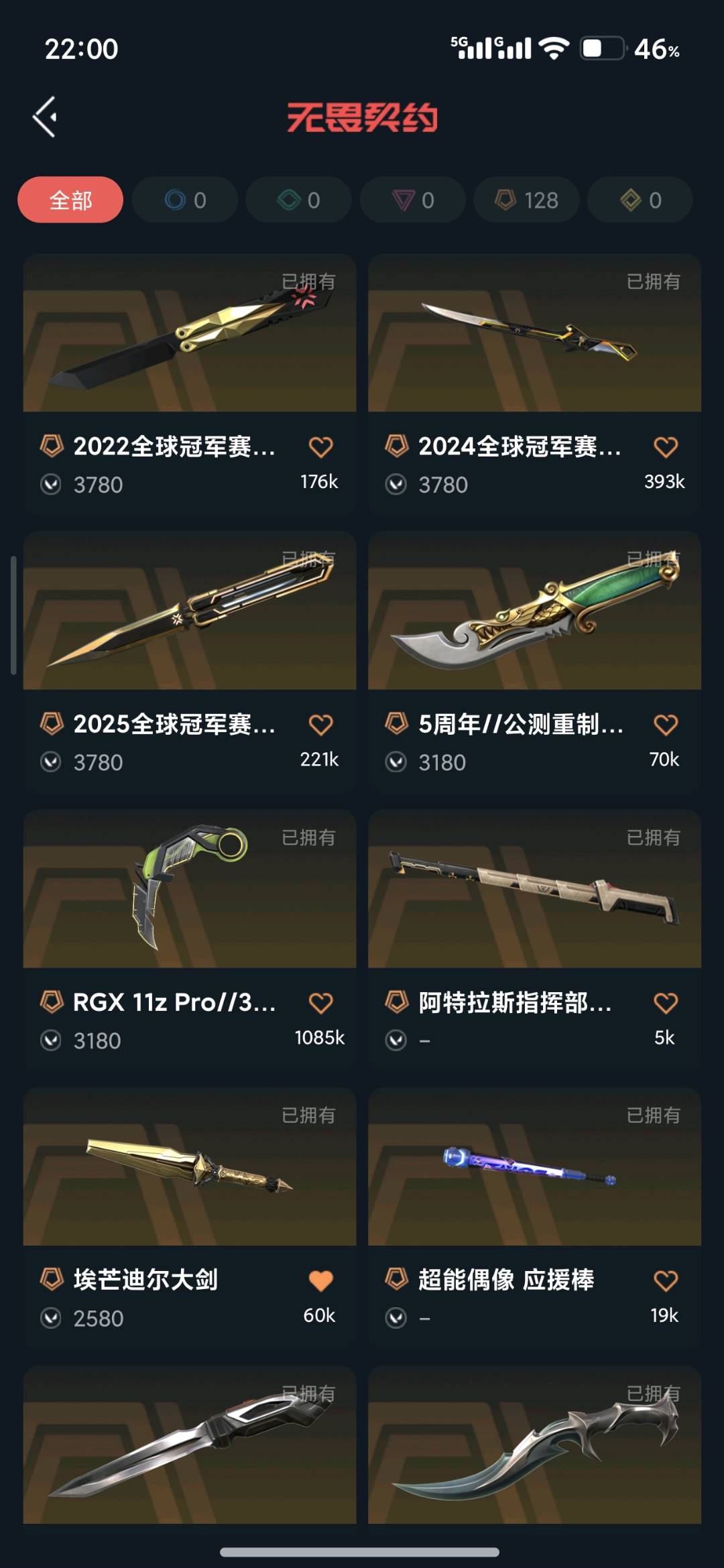Like the 超能偶像 应援棒 skin
Viewport: 724px width, 1568px height.
(x=665, y=1280)
